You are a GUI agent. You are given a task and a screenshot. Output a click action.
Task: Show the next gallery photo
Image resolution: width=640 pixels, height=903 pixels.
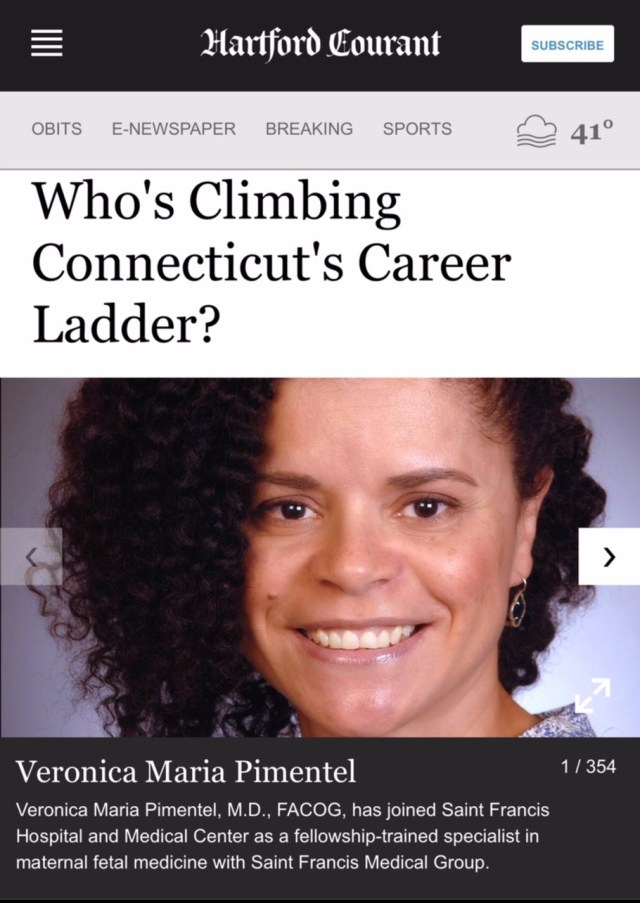tap(608, 557)
